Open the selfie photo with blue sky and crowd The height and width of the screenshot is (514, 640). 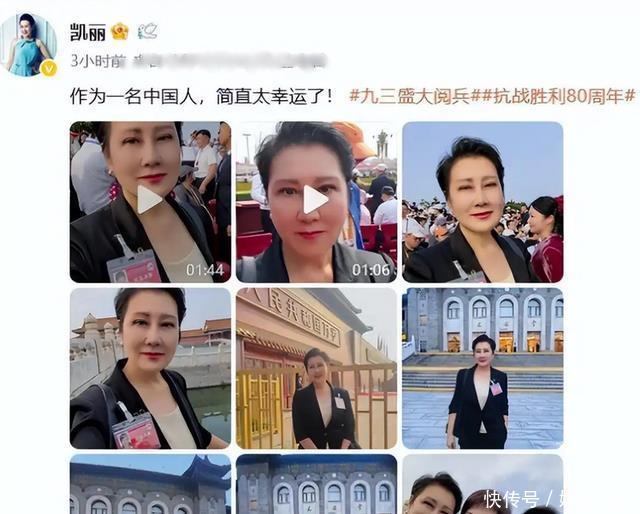483,202
